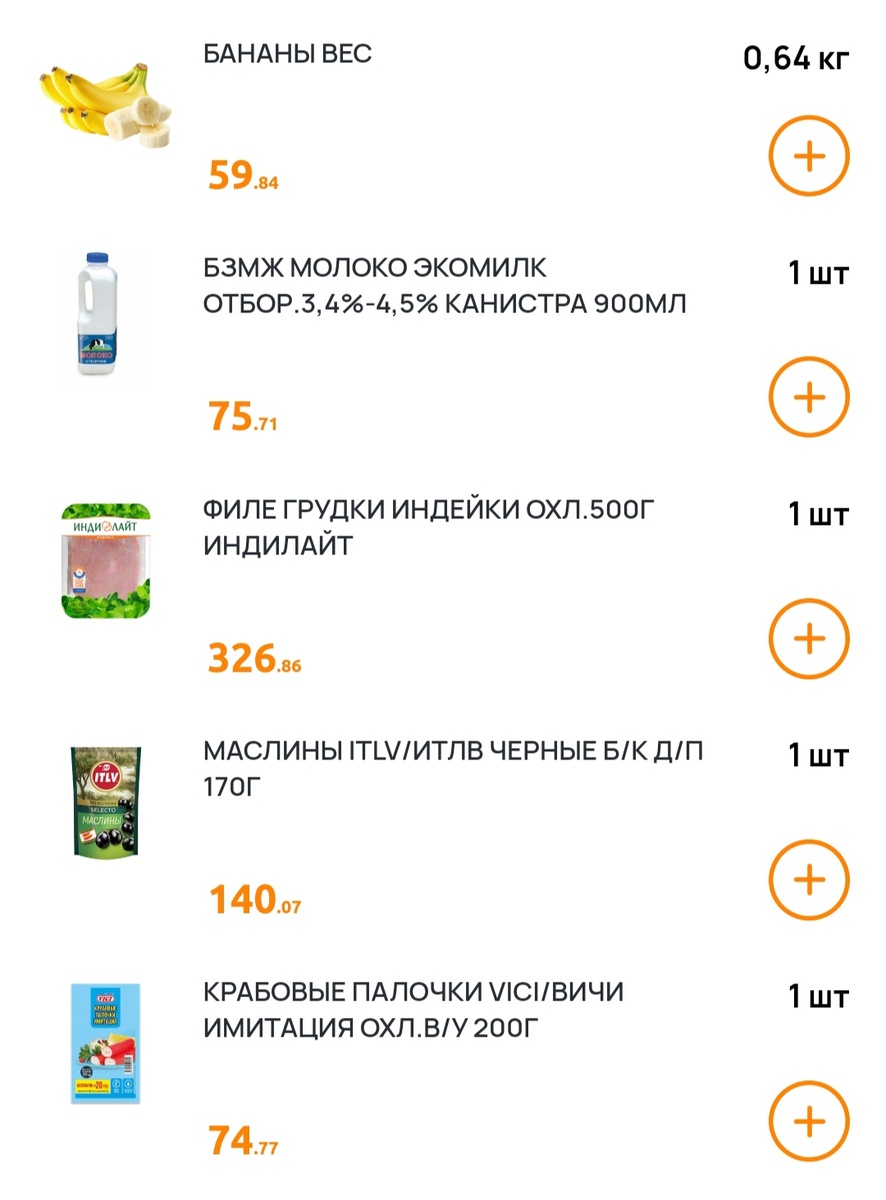Open the БАНАНЫ ВЕС product page
Image resolution: width=886 pixels, height=1200 pixels.
coord(287,54)
